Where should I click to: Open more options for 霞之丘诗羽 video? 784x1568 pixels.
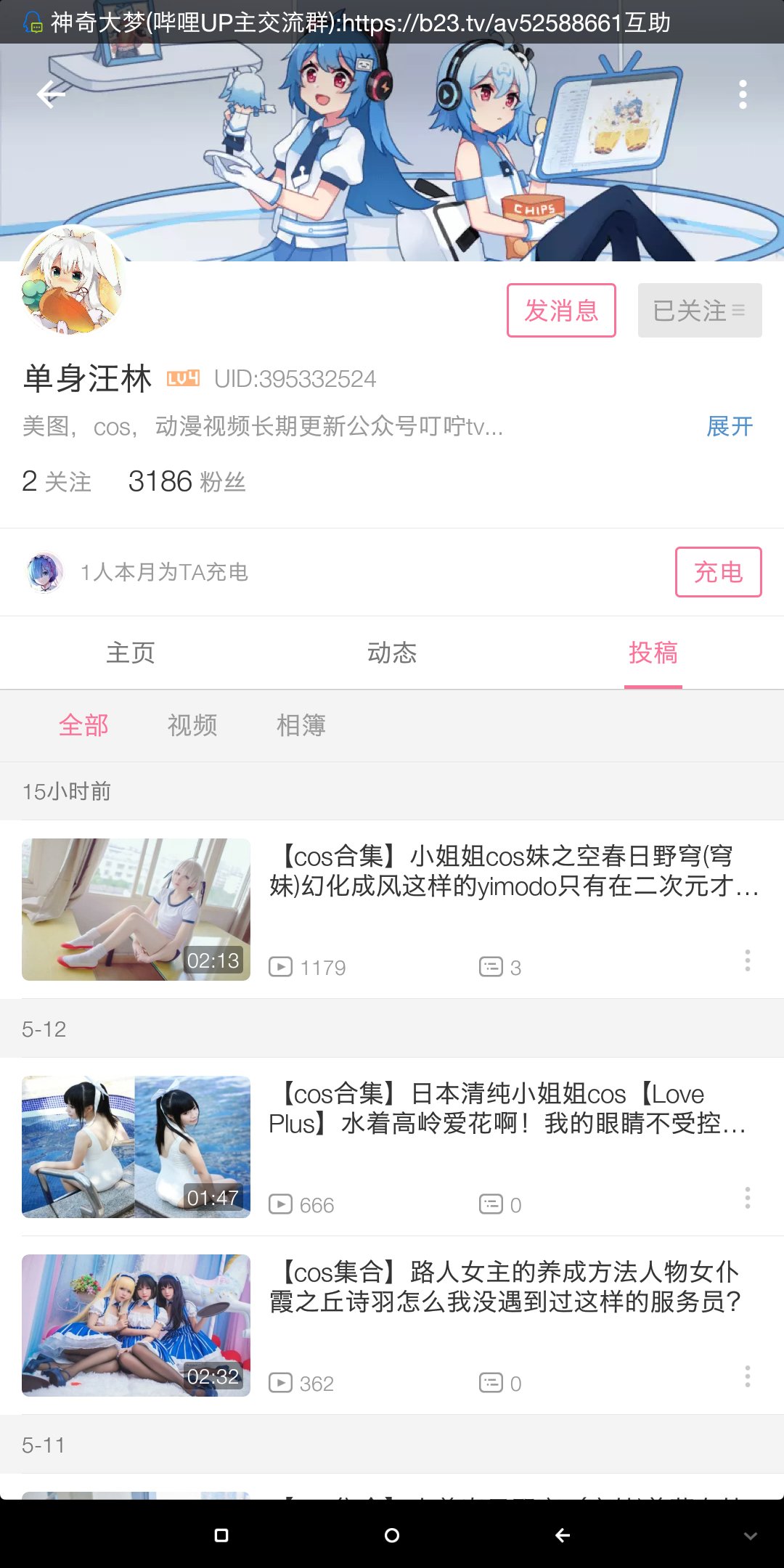coord(747,1376)
